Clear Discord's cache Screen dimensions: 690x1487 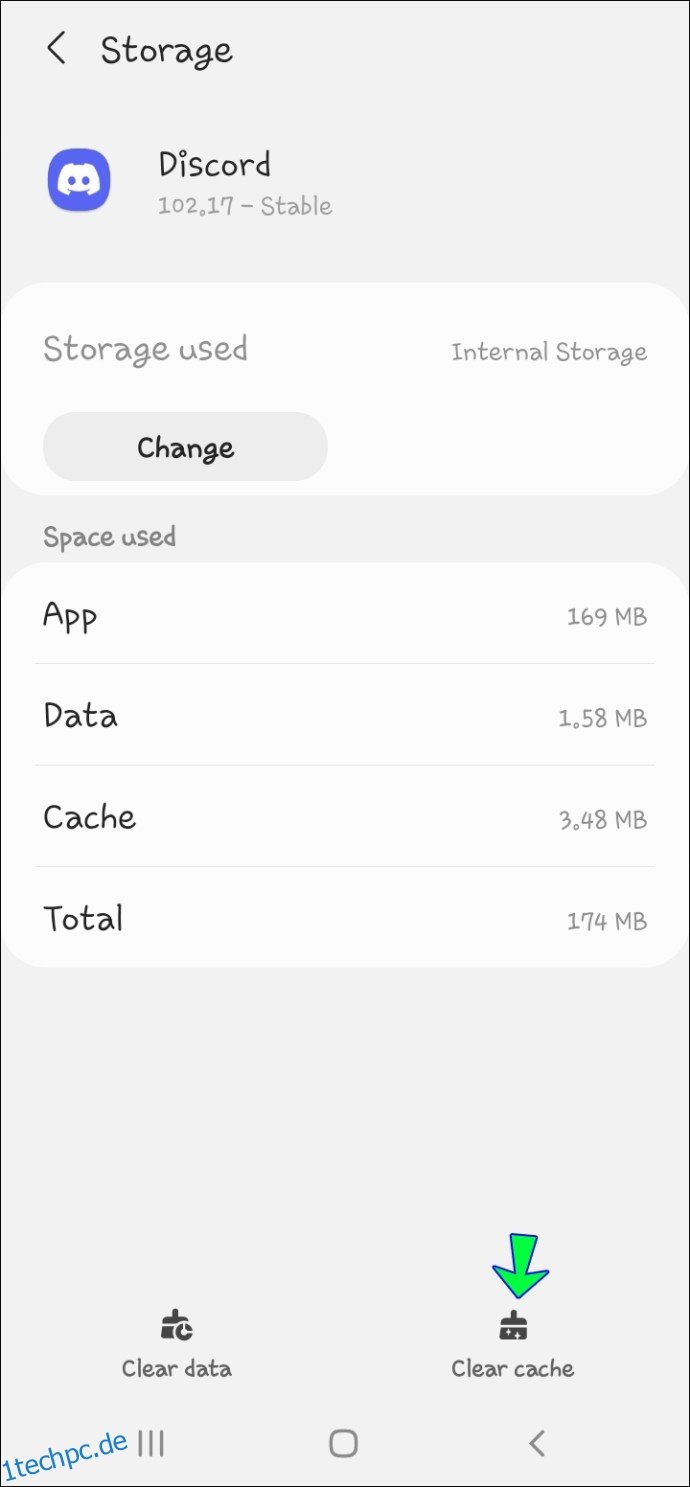point(512,1344)
